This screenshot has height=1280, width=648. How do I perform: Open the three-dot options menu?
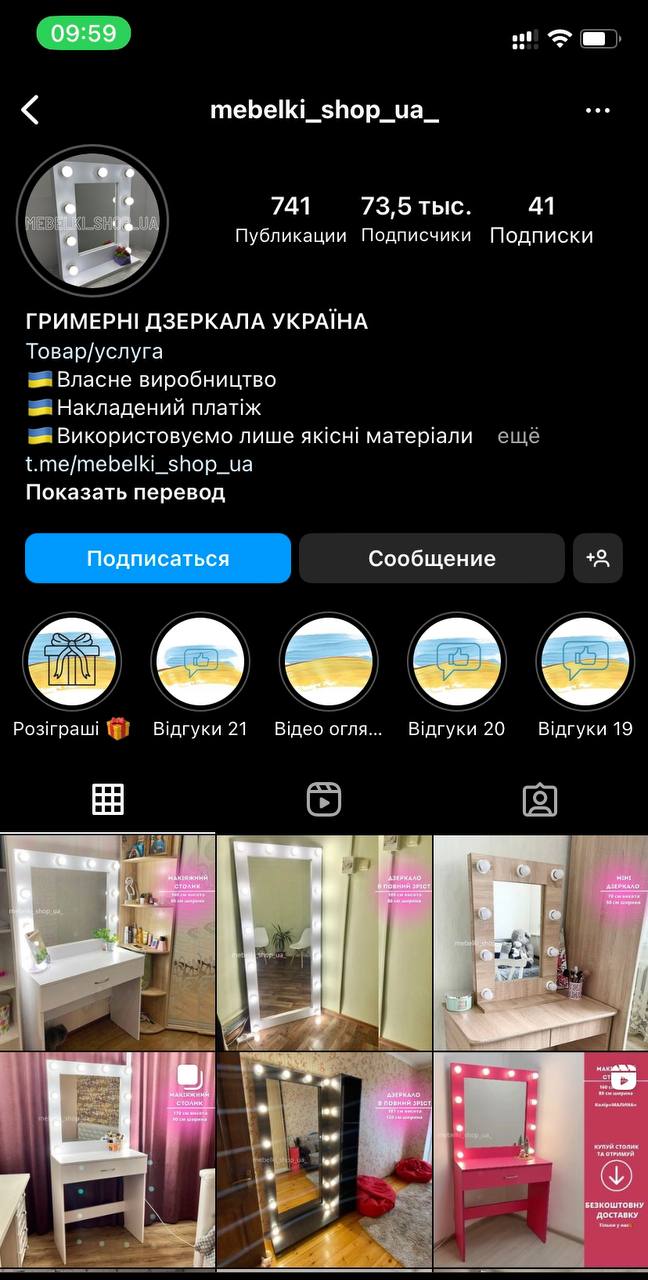(x=598, y=111)
